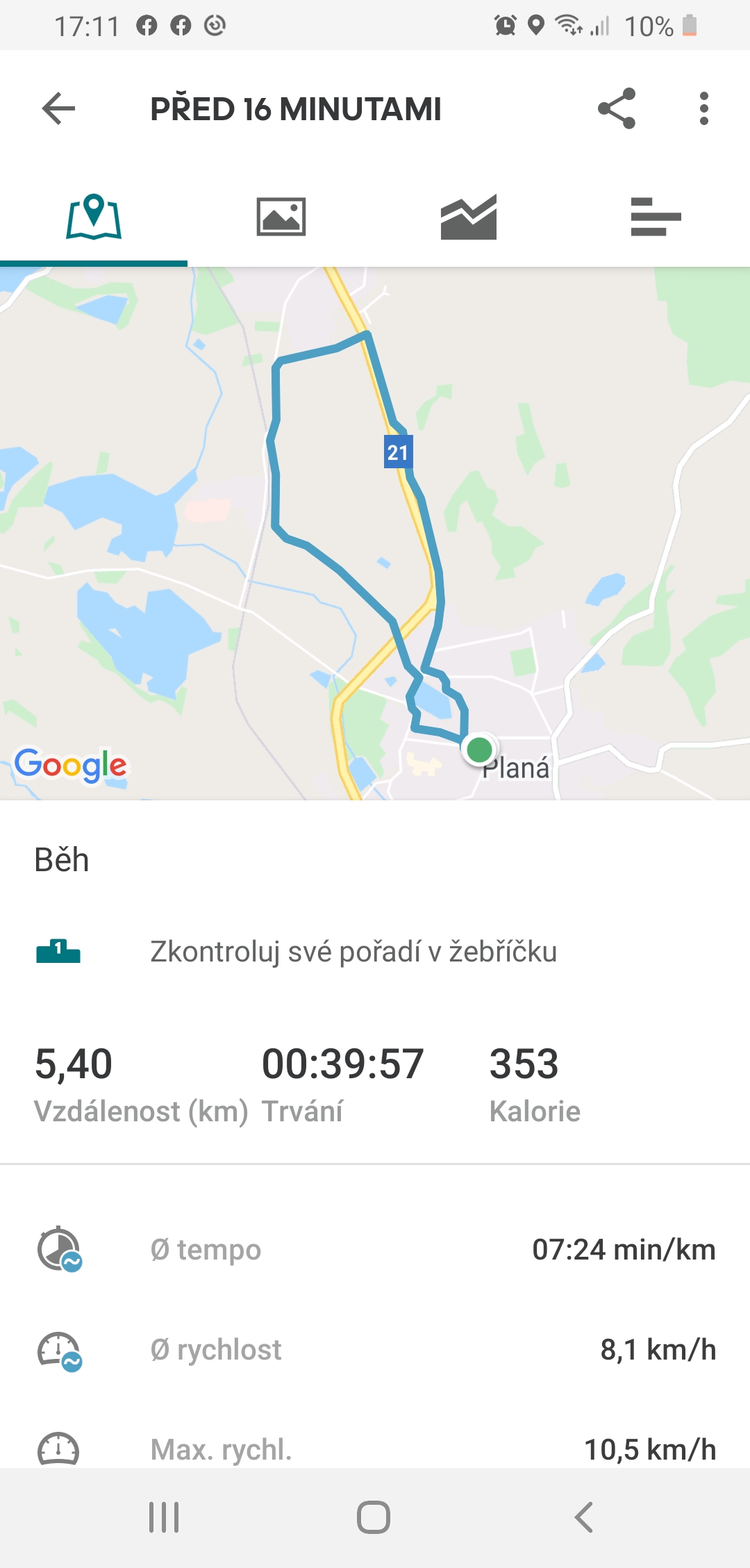Open the splits bars tab
The image size is (750, 1568).
coord(656,217)
